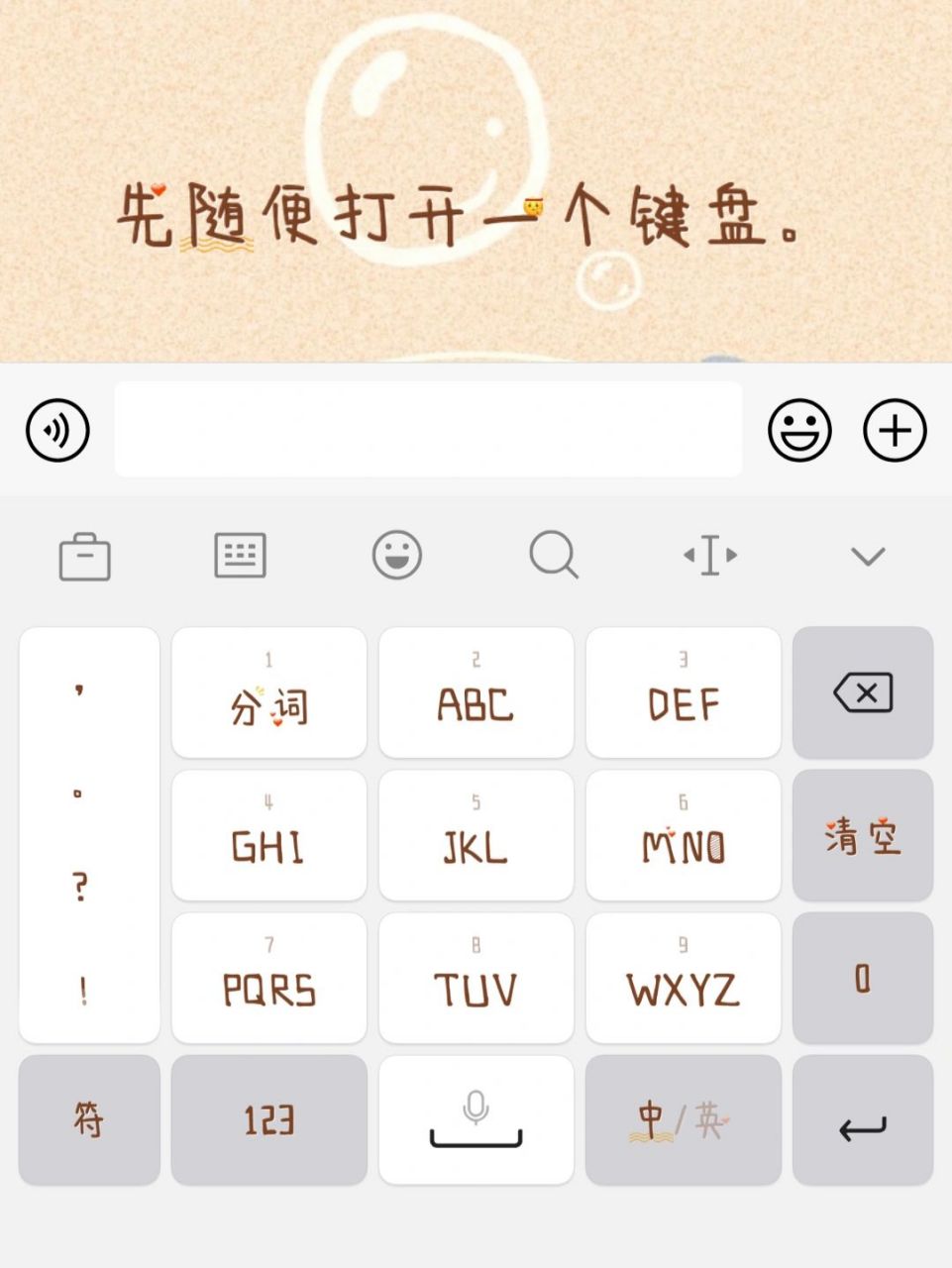Image resolution: width=952 pixels, height=1268 pixels.
Task: Switch to symbol mode with the 符 key
Action: (88, 1119)
